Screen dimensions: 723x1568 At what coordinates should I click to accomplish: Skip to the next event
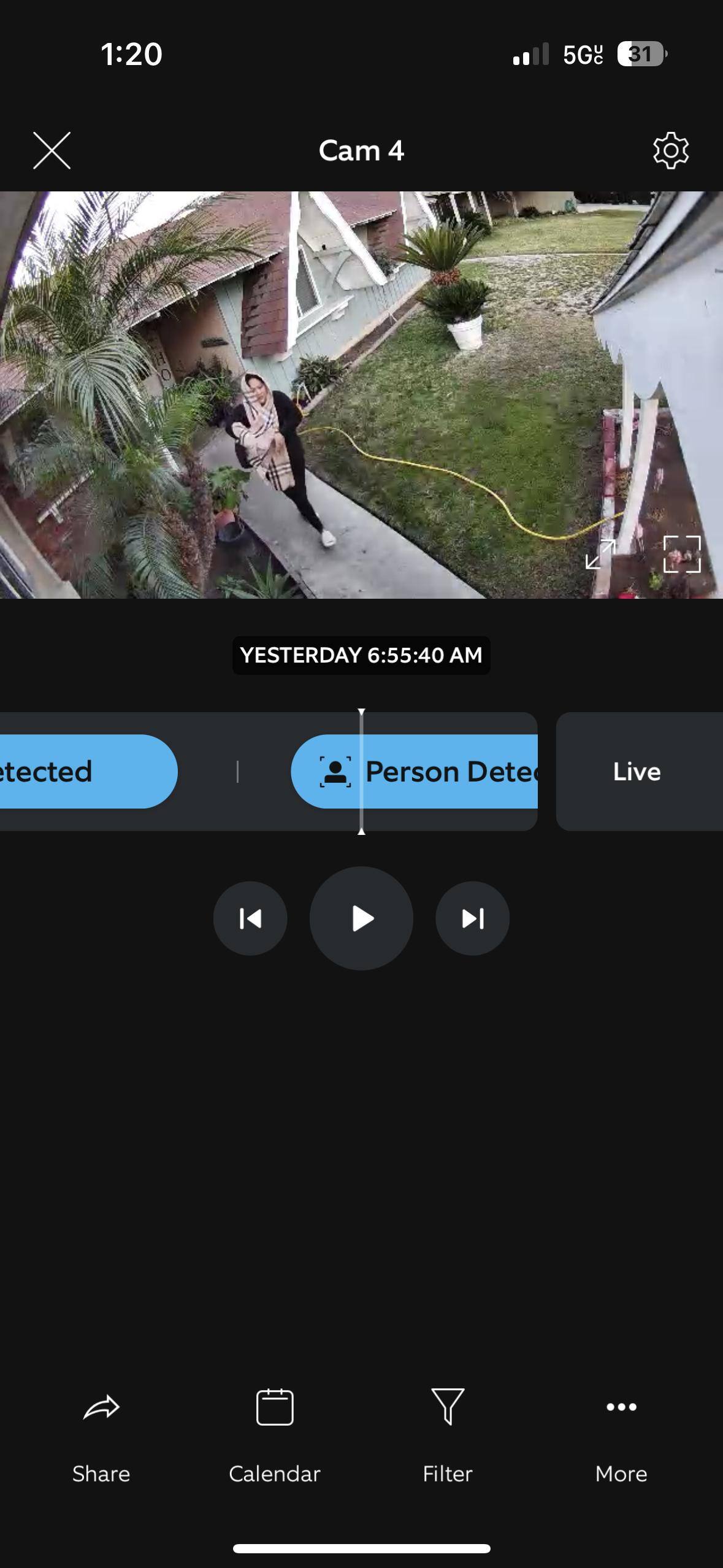click(472, 918)
